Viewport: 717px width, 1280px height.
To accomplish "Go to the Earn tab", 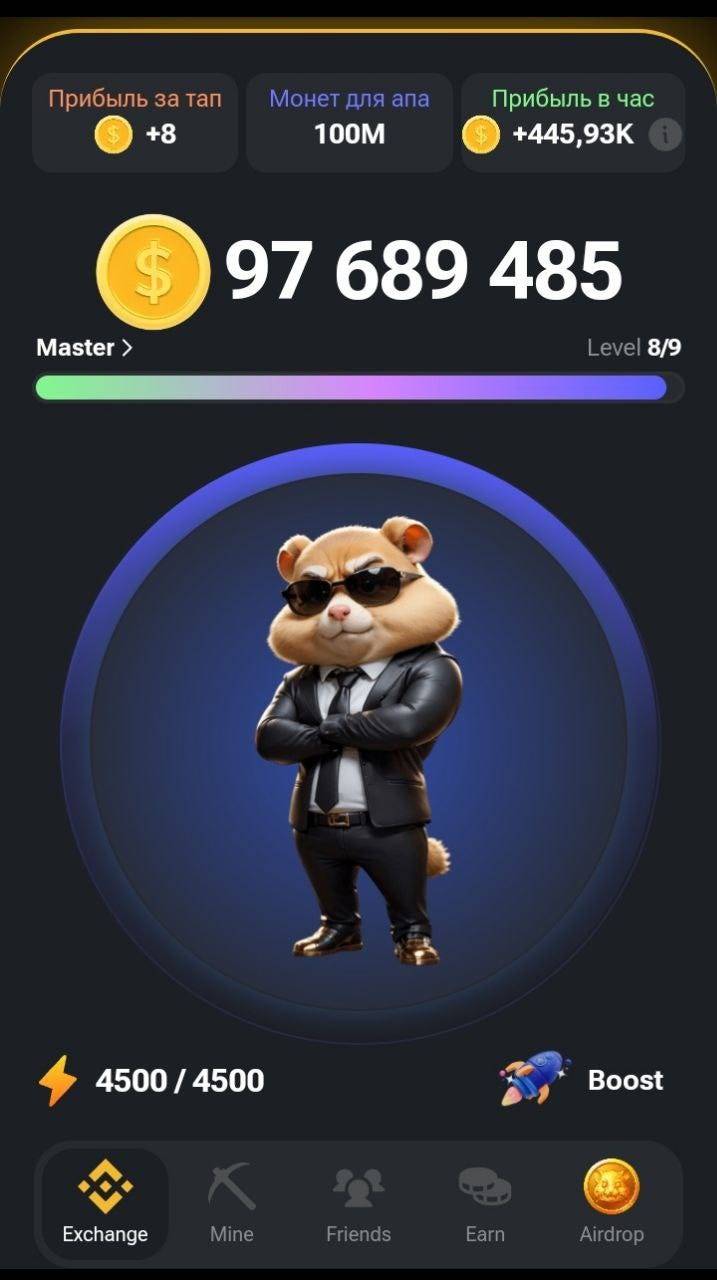I will pos(485,1205).
